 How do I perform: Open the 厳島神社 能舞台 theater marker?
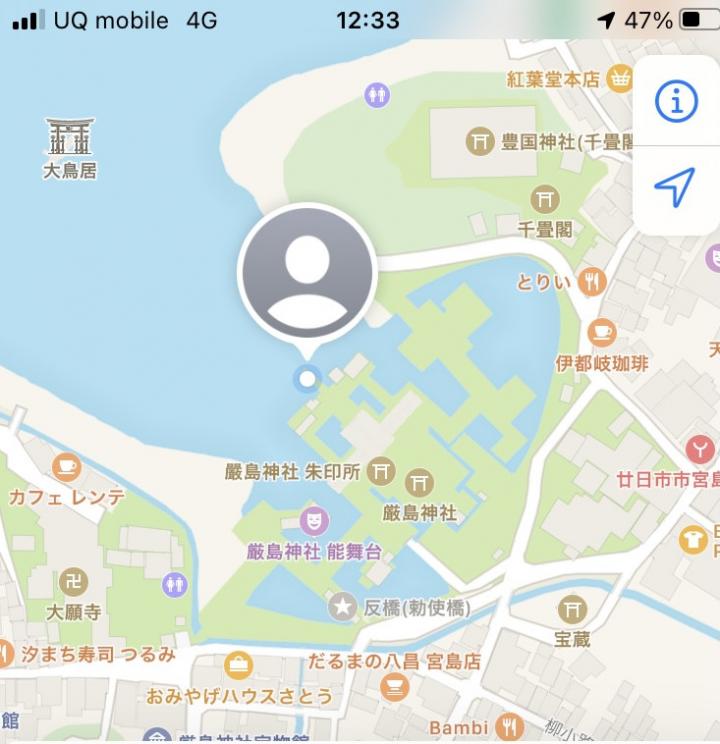point(314,520)
